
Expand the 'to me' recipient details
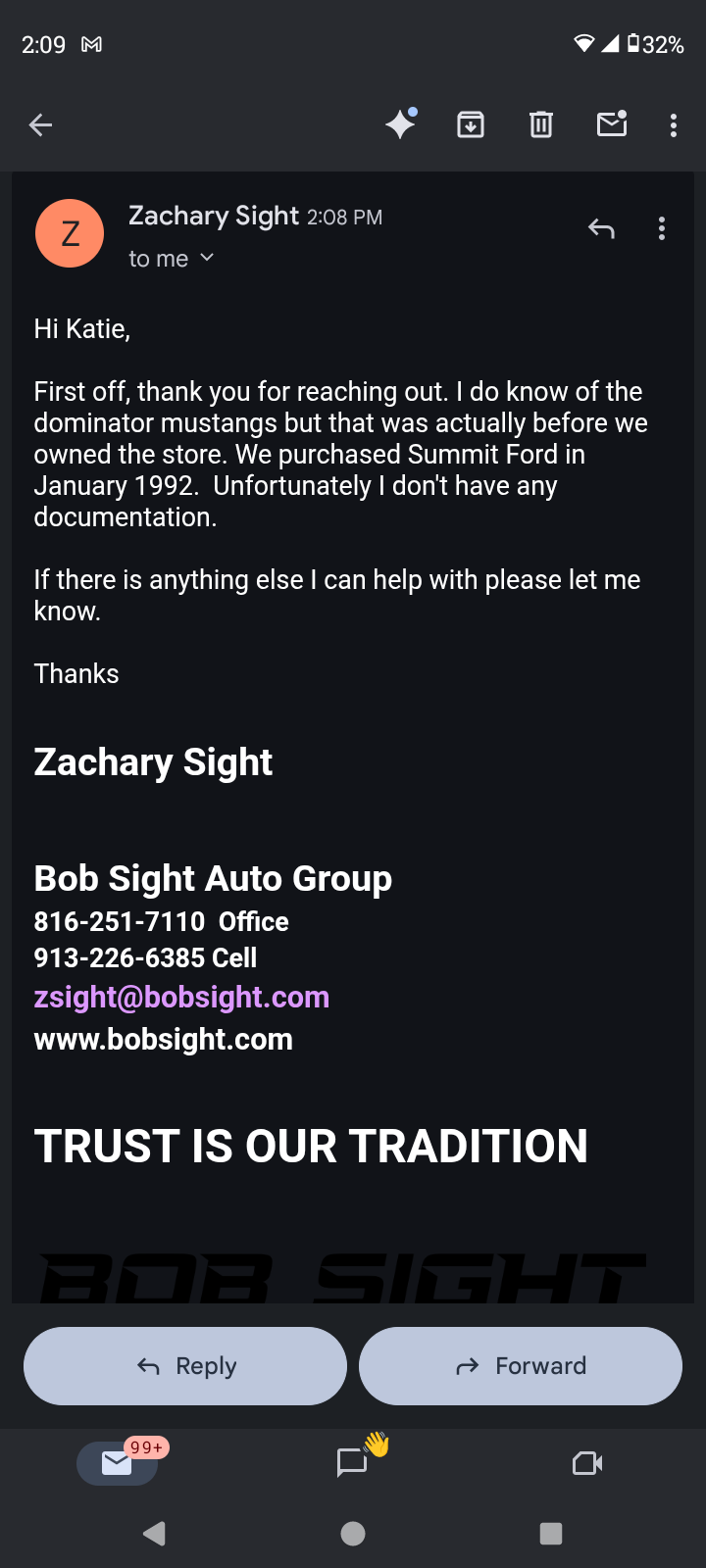[x=172, y=259]
